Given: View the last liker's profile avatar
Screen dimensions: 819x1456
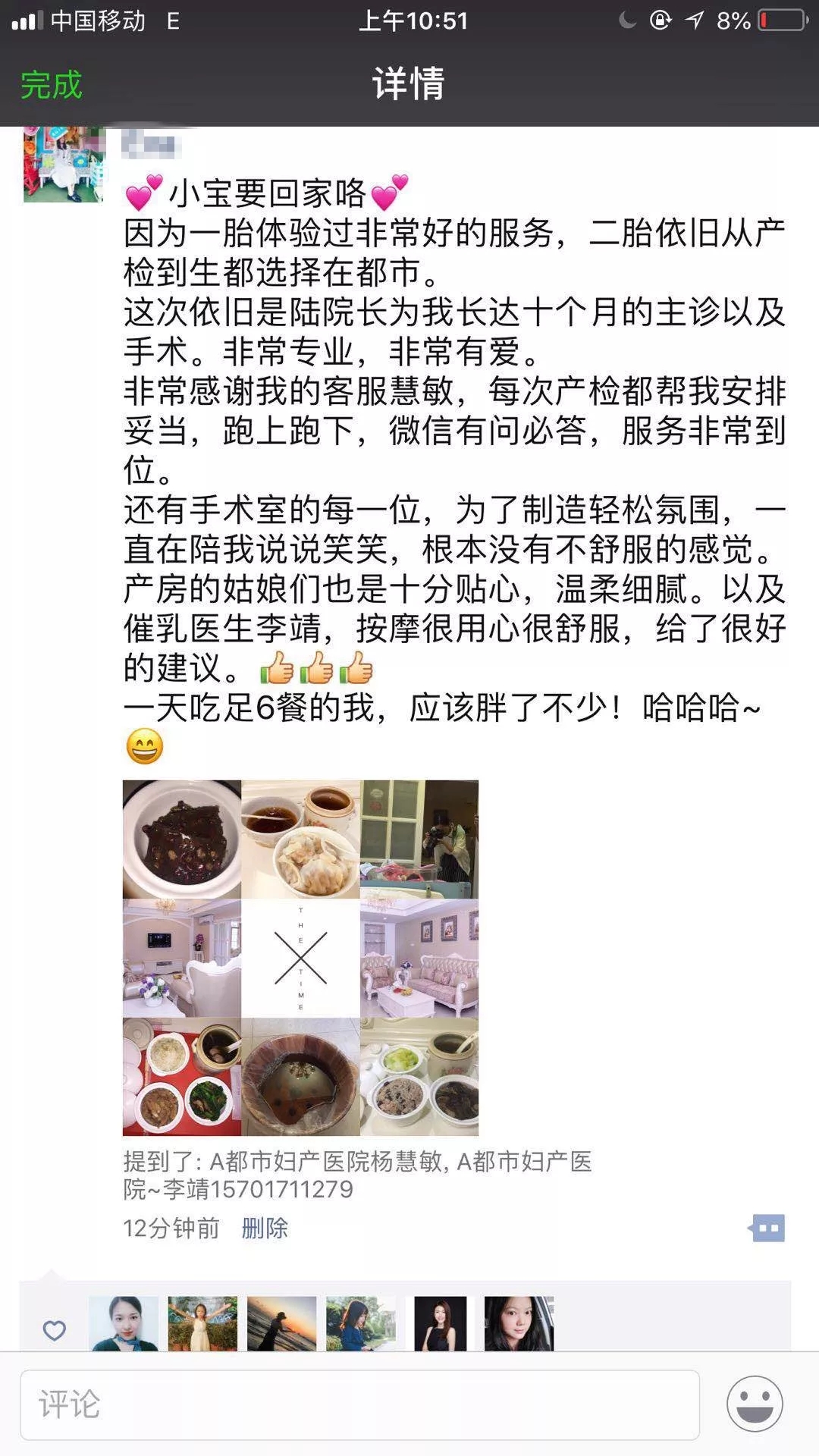Looking at the screenshot, I should click(x=519, y=1323).
